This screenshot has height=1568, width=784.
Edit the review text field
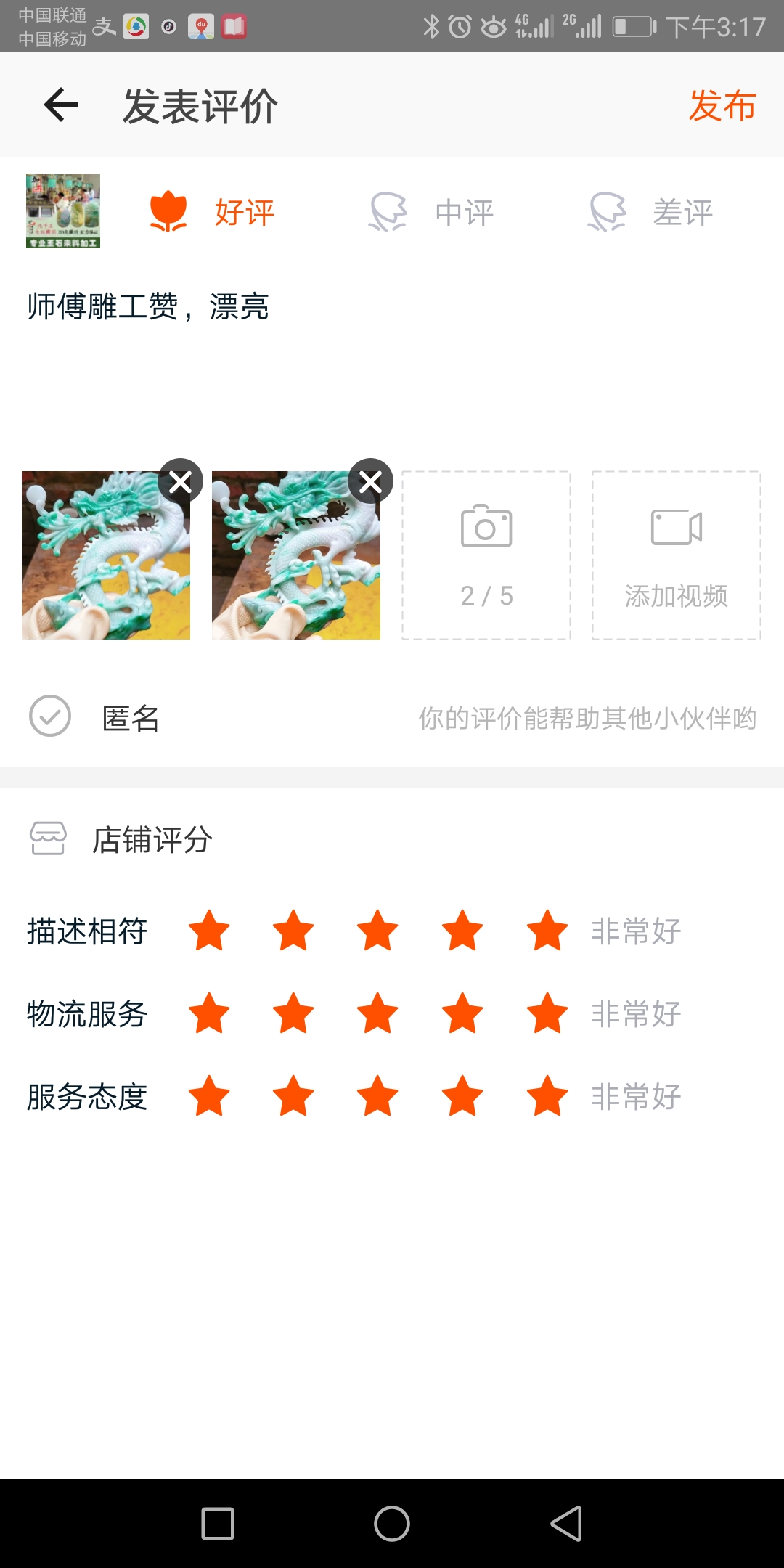pos(392,363)
